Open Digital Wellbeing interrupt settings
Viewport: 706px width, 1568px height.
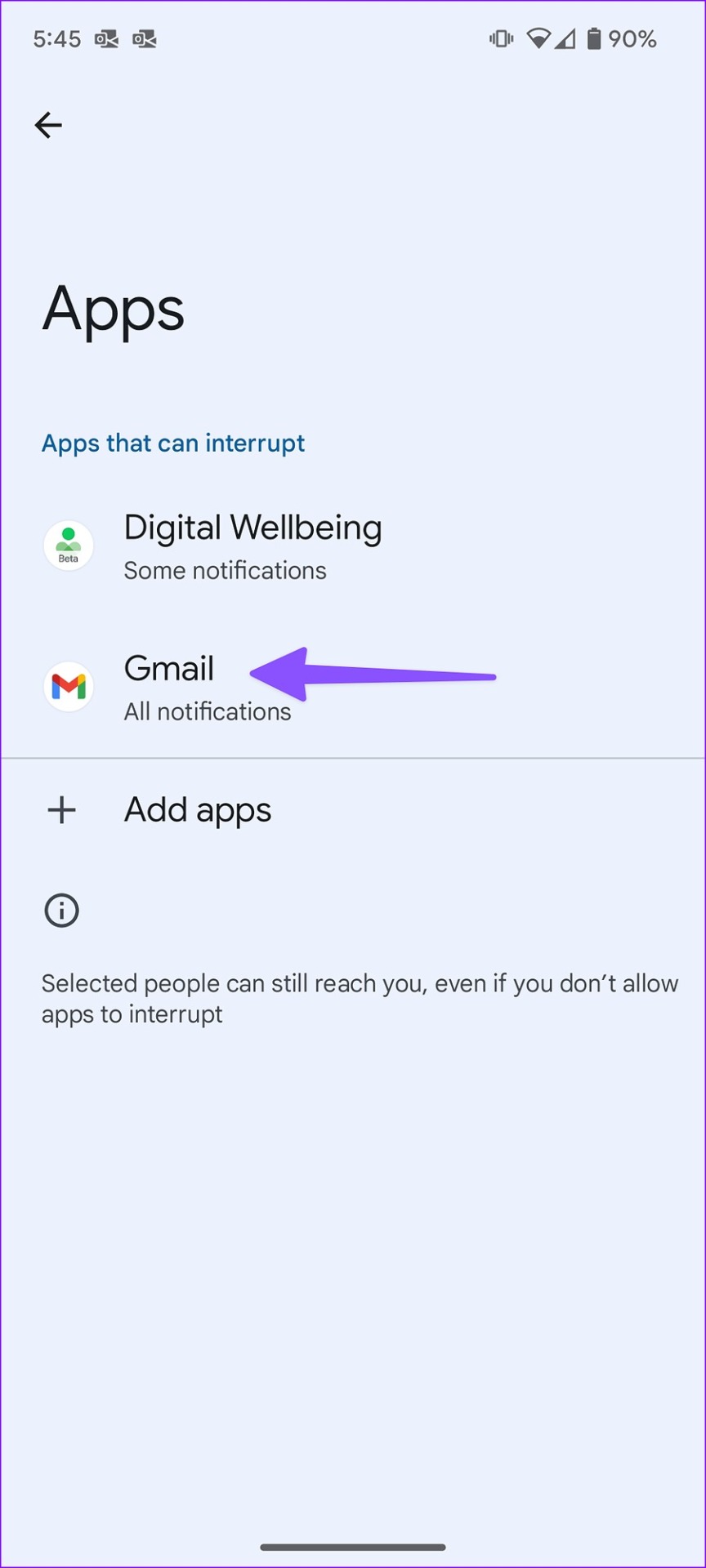click(x=353, y=546)
